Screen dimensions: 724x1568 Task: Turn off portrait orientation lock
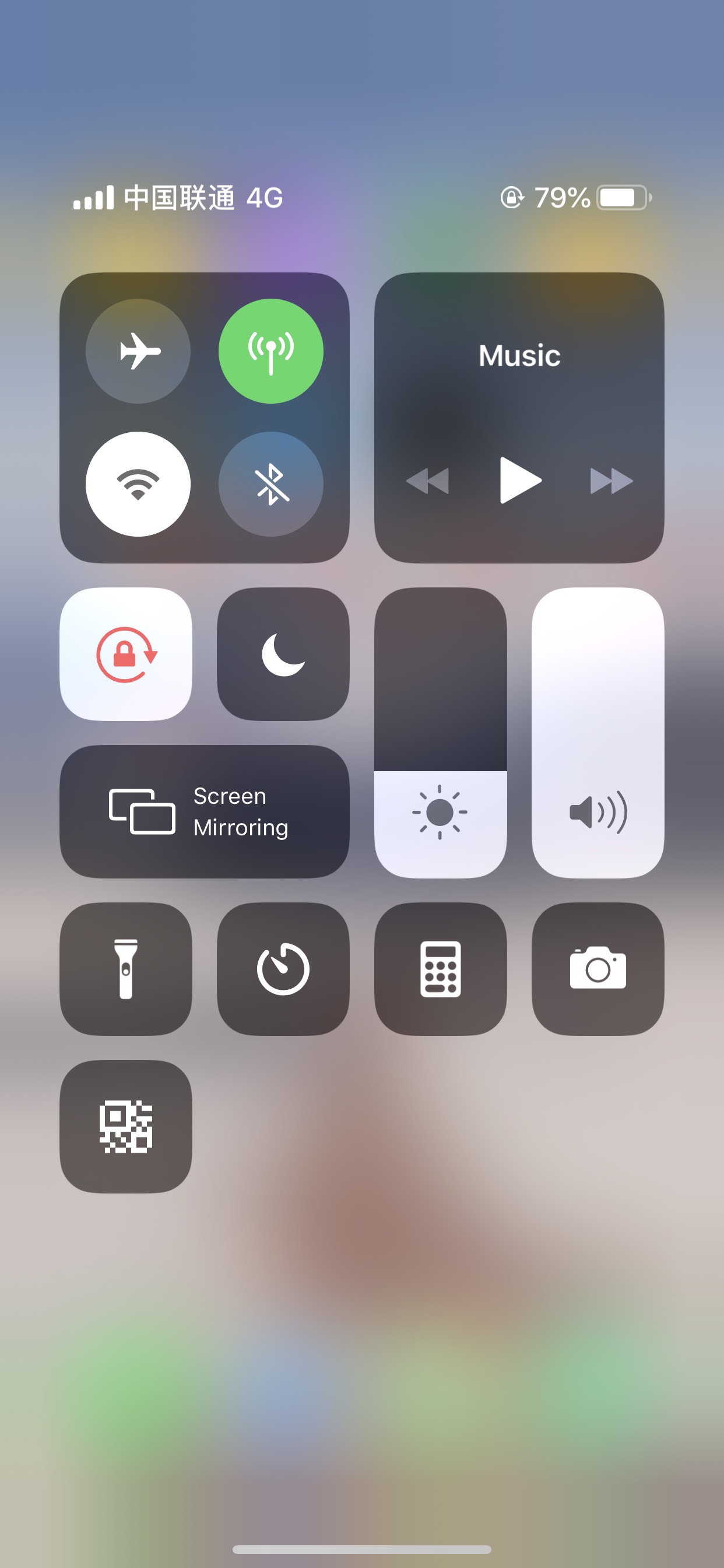126,654
